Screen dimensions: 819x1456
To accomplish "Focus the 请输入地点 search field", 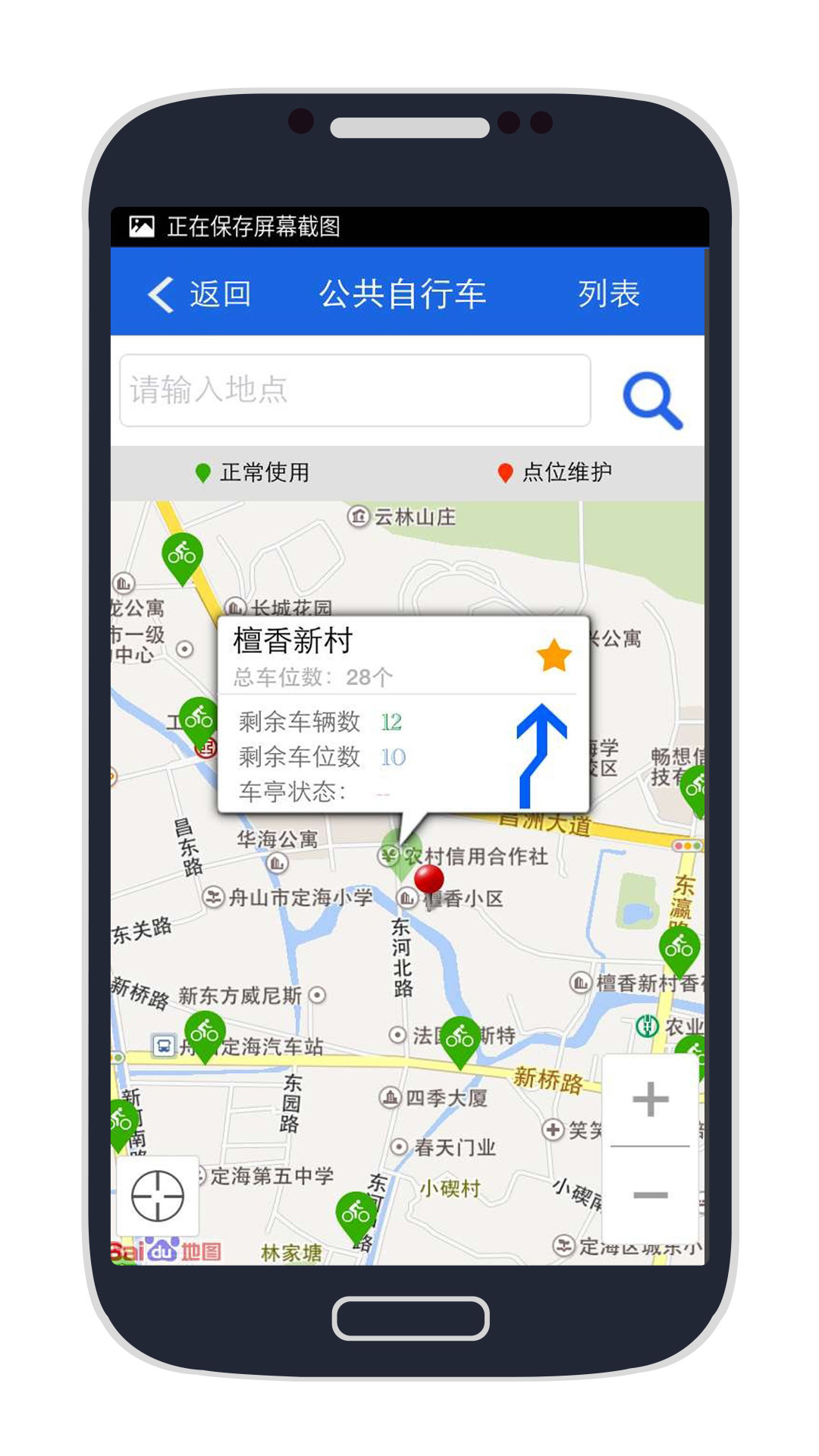I will 355,390.
